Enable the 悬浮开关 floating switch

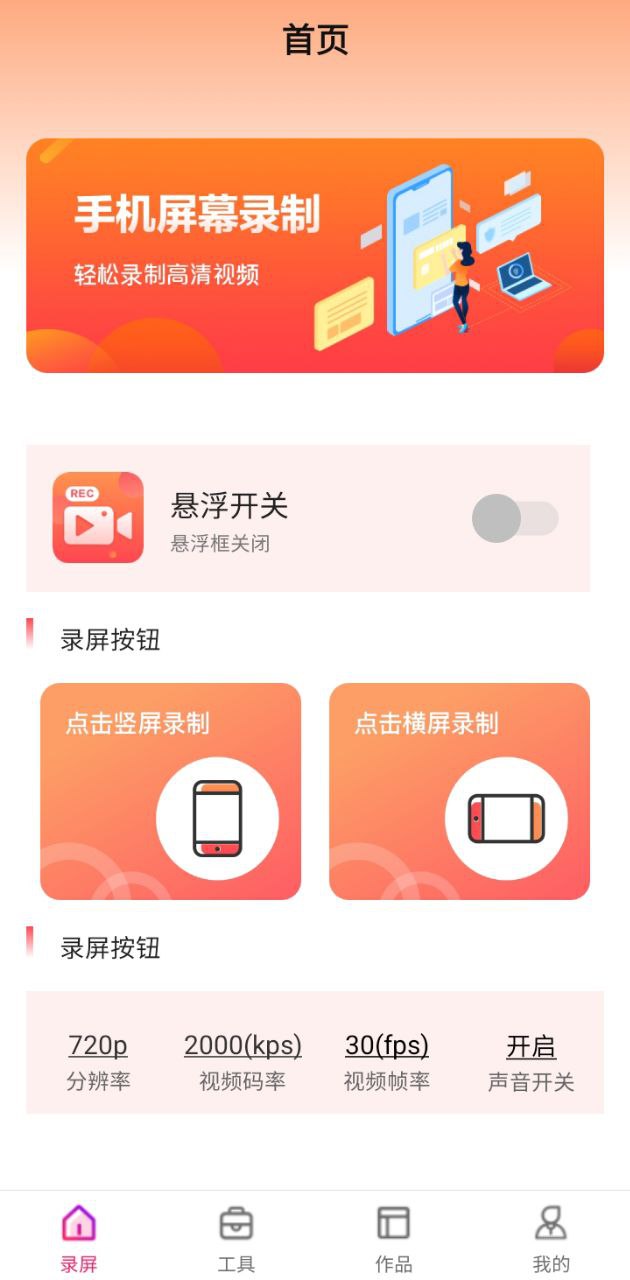(514, 519)
